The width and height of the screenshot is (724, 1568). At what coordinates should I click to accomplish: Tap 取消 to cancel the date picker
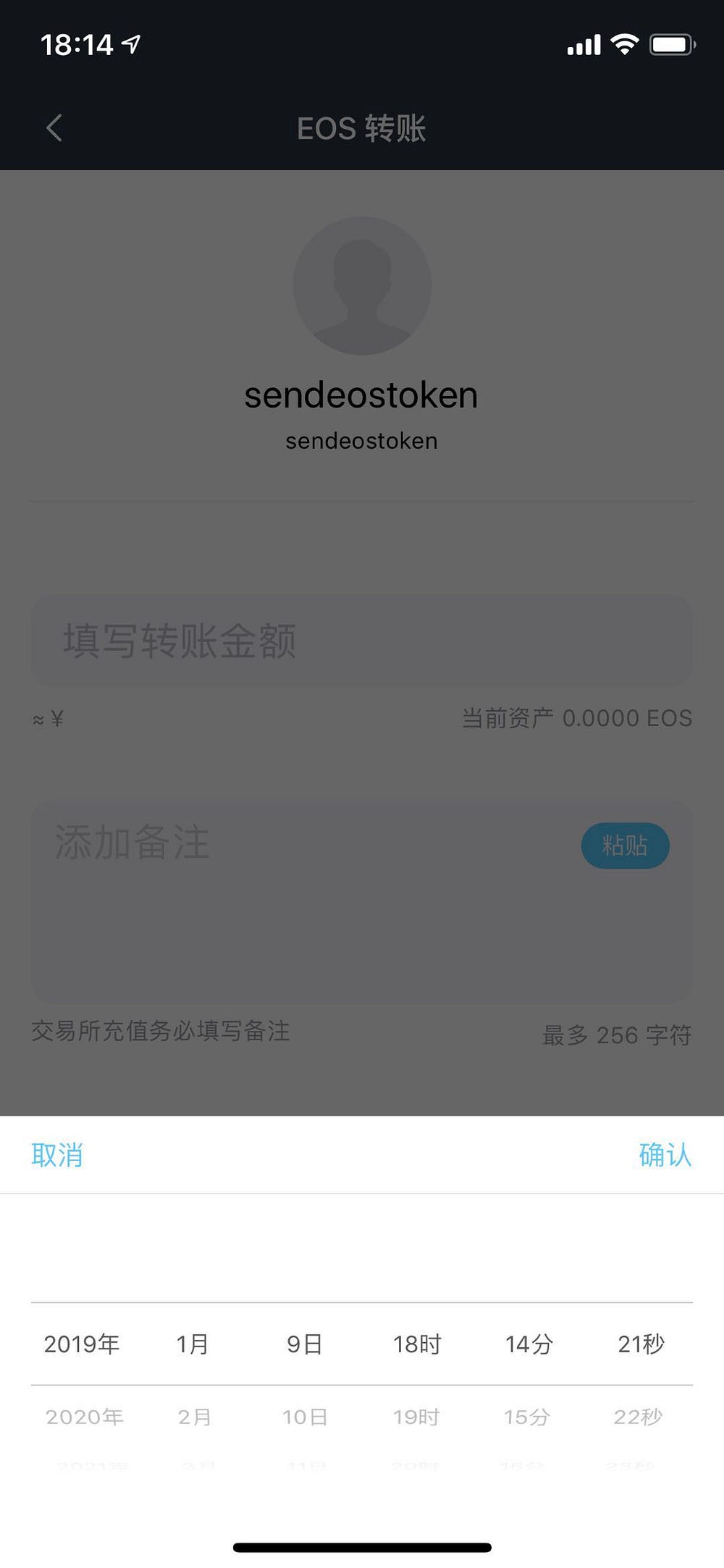coord(57,1155)
